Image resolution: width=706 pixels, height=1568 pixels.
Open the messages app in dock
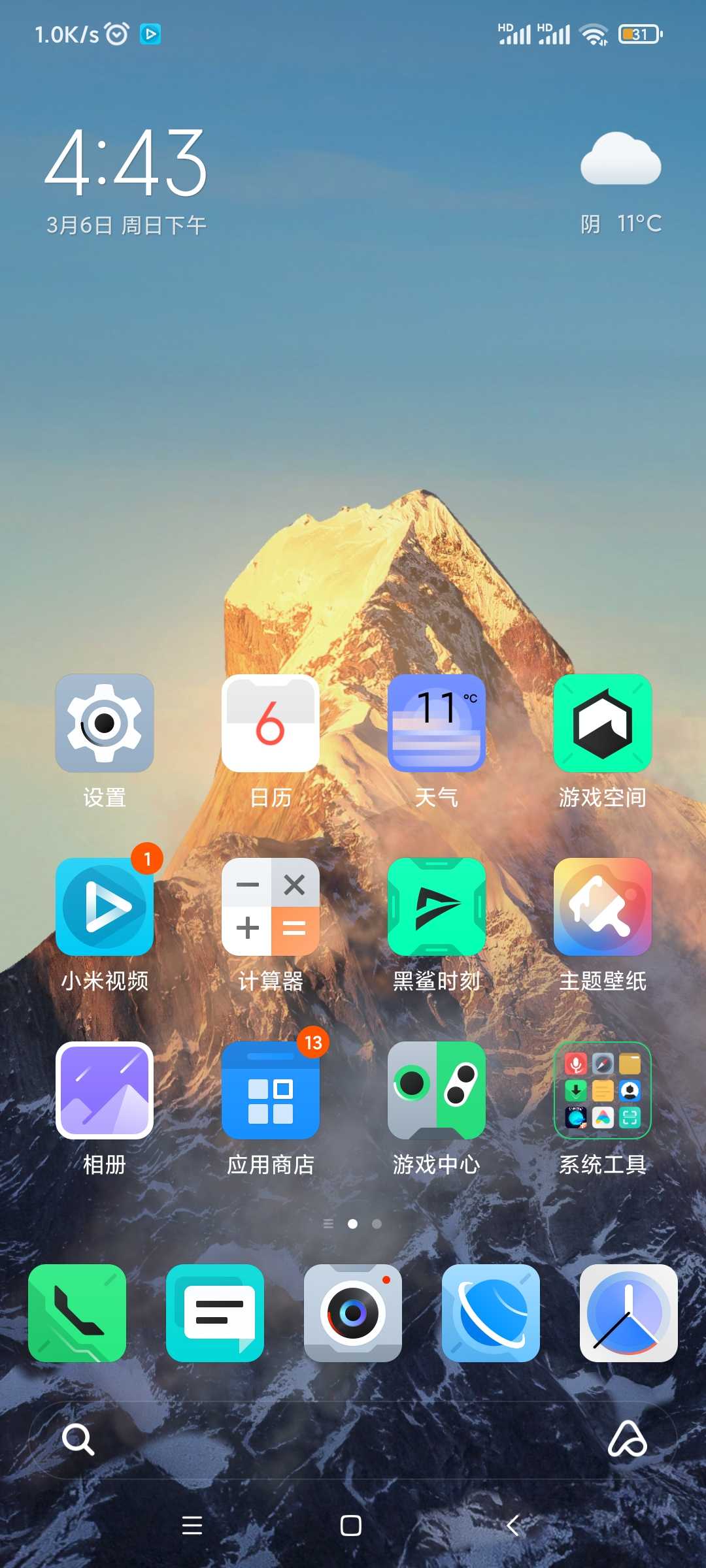click(215, 1313)
